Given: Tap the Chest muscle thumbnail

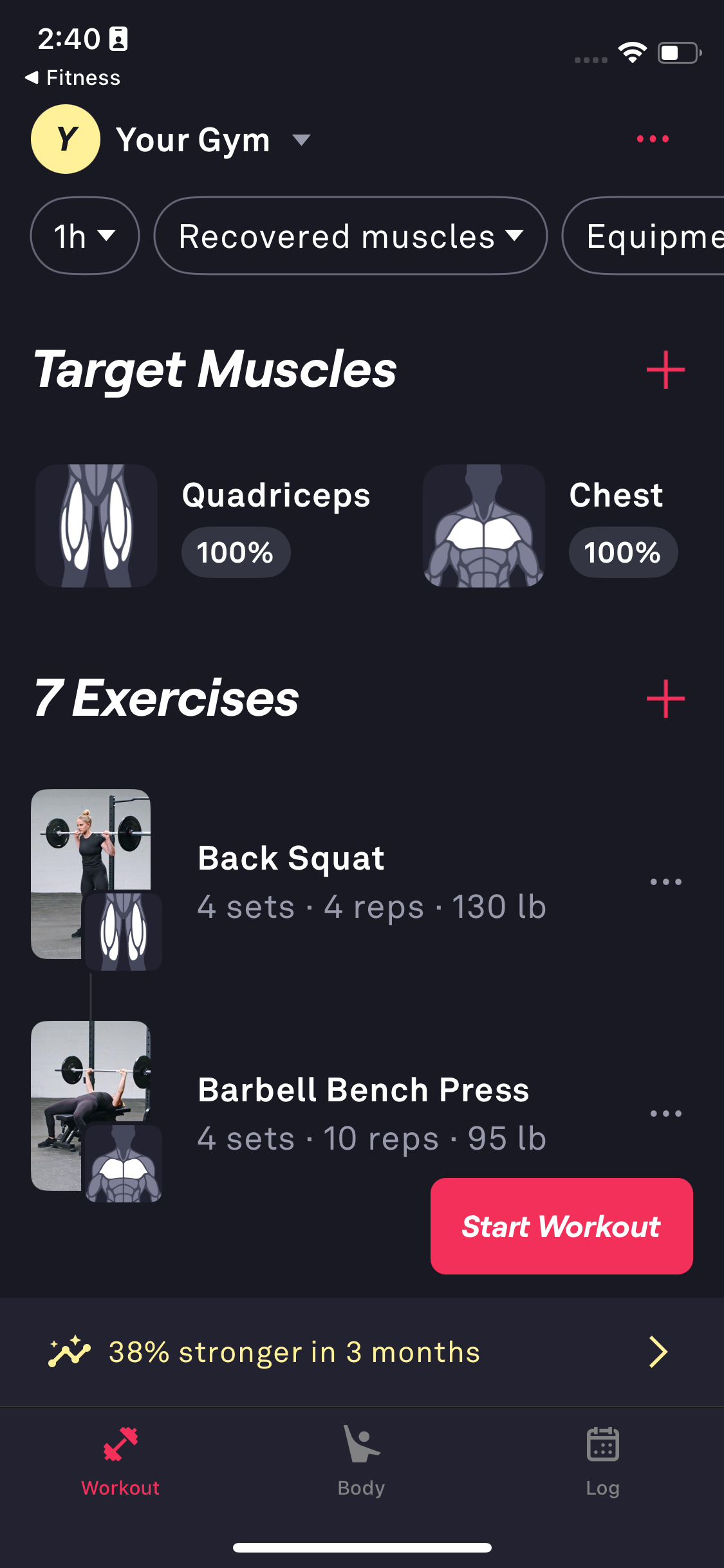Looking at the screenshot, I should click(483, 525).
